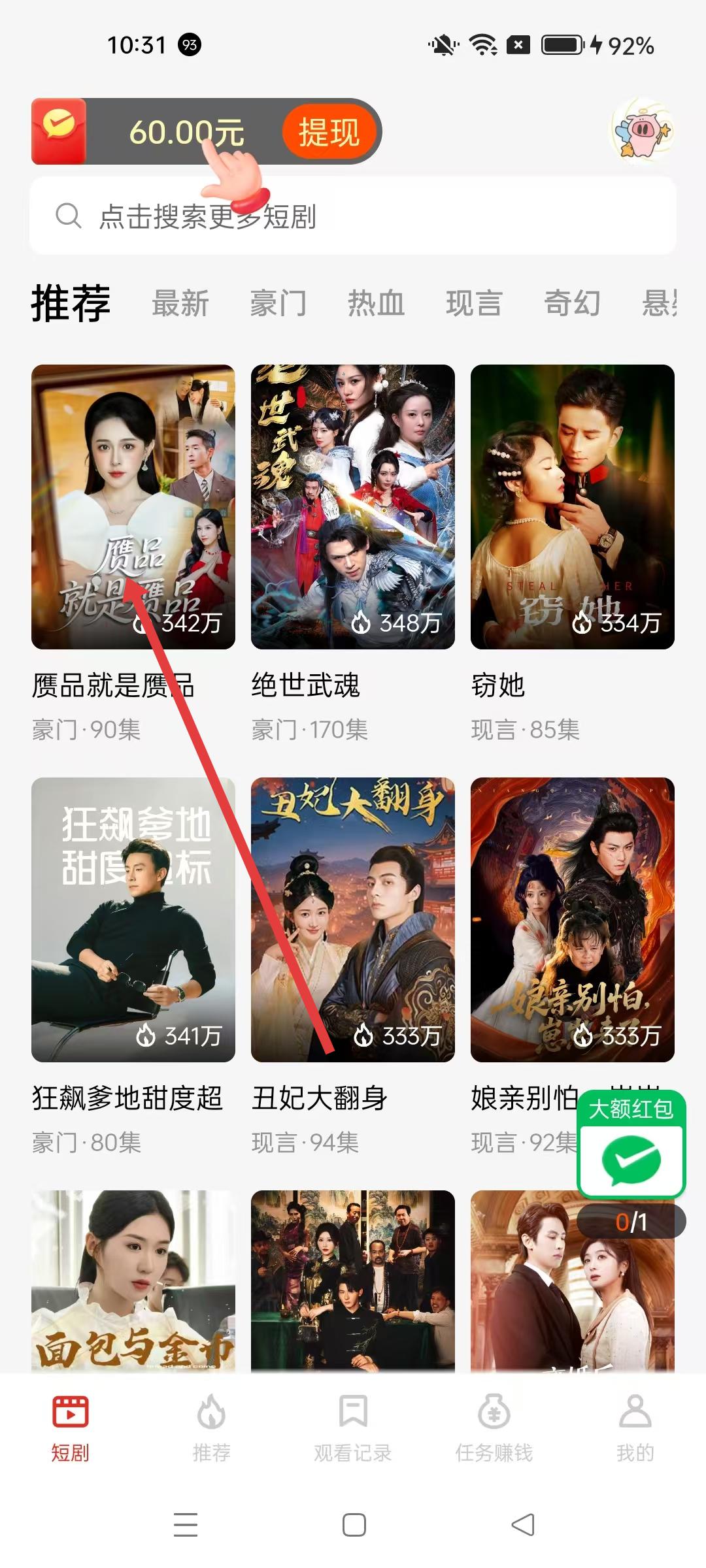Tap the 提现 withdraw button
Viewport: 706px width, 1568px height.
tap(329, 132)
